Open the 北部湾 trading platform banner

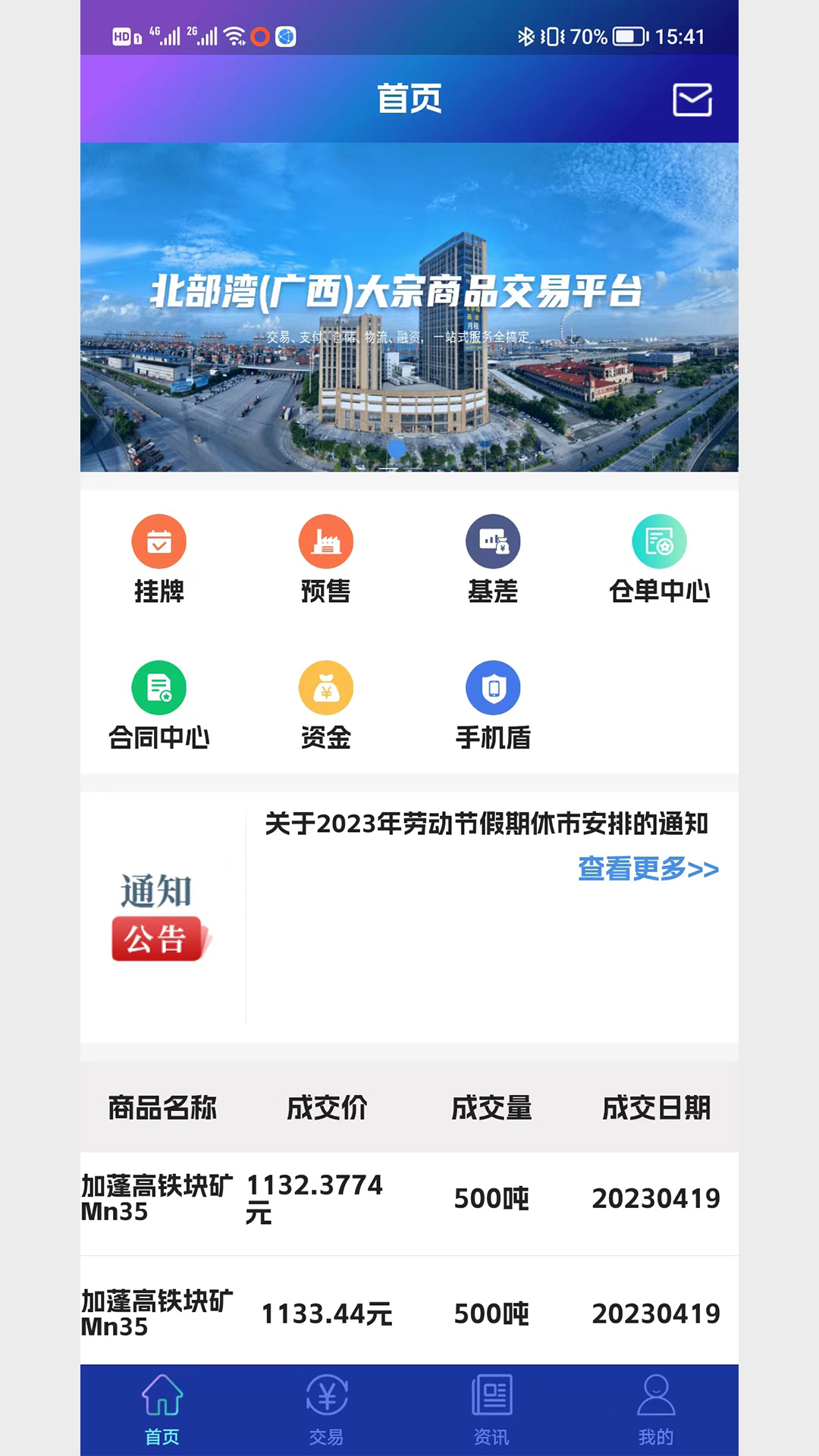409,307
